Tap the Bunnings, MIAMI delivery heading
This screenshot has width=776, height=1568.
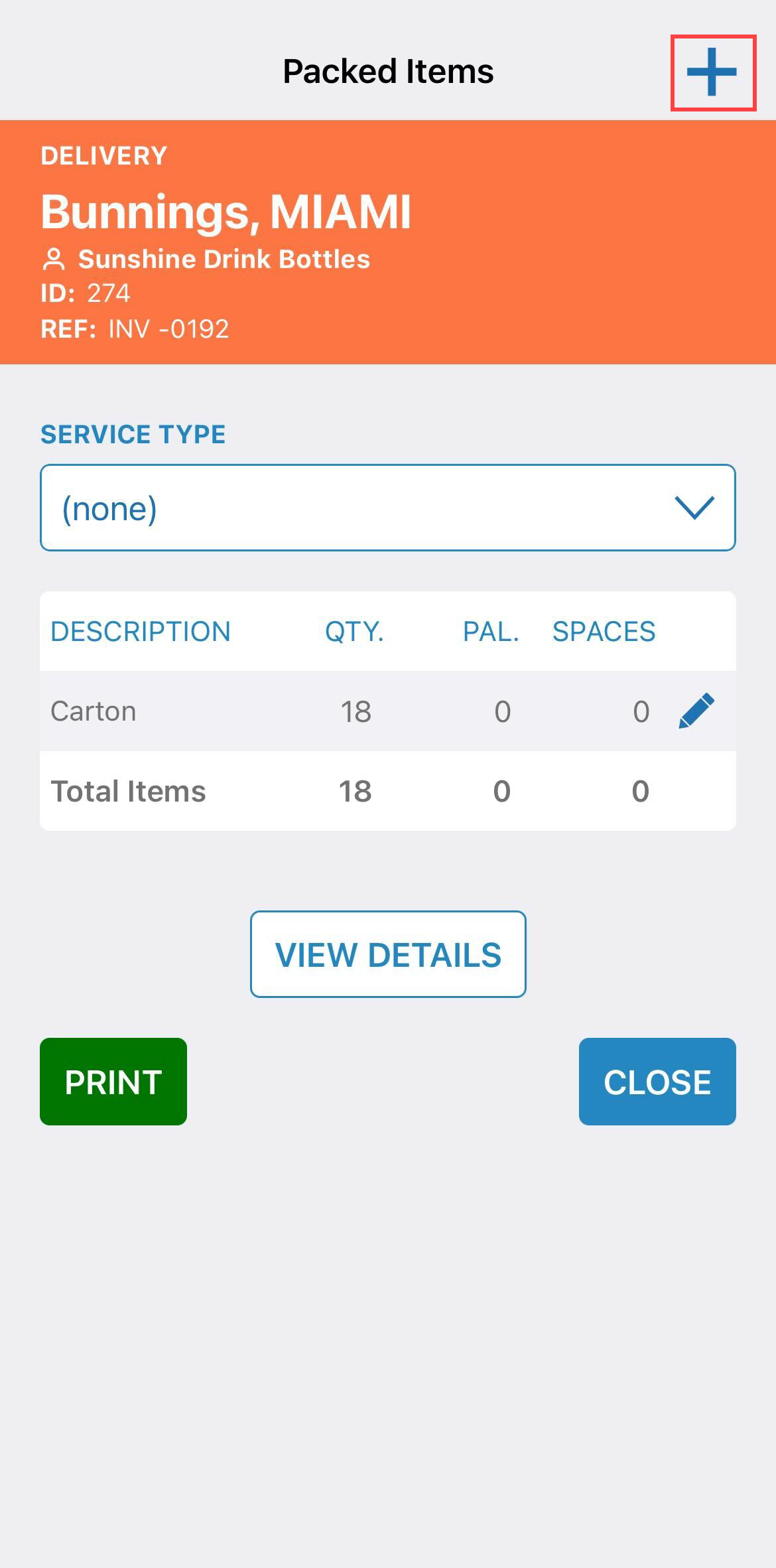click(226, 212)
